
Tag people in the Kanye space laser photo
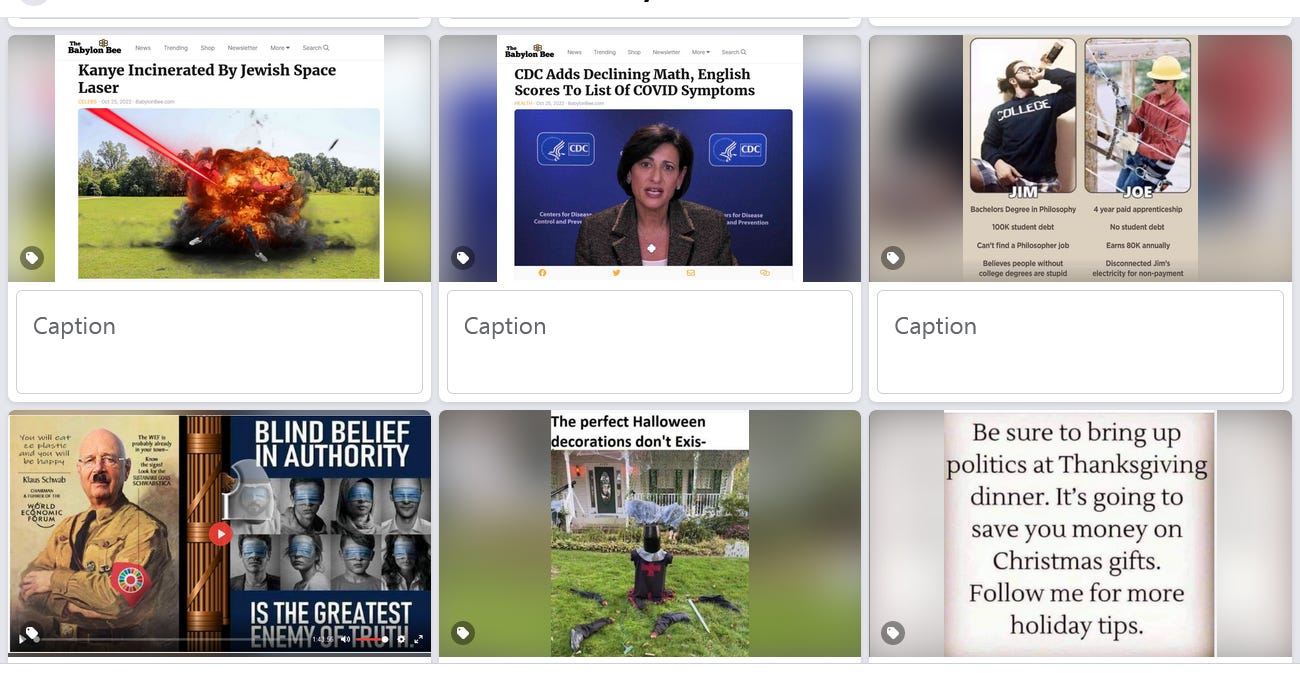click(x=32, y=258)
